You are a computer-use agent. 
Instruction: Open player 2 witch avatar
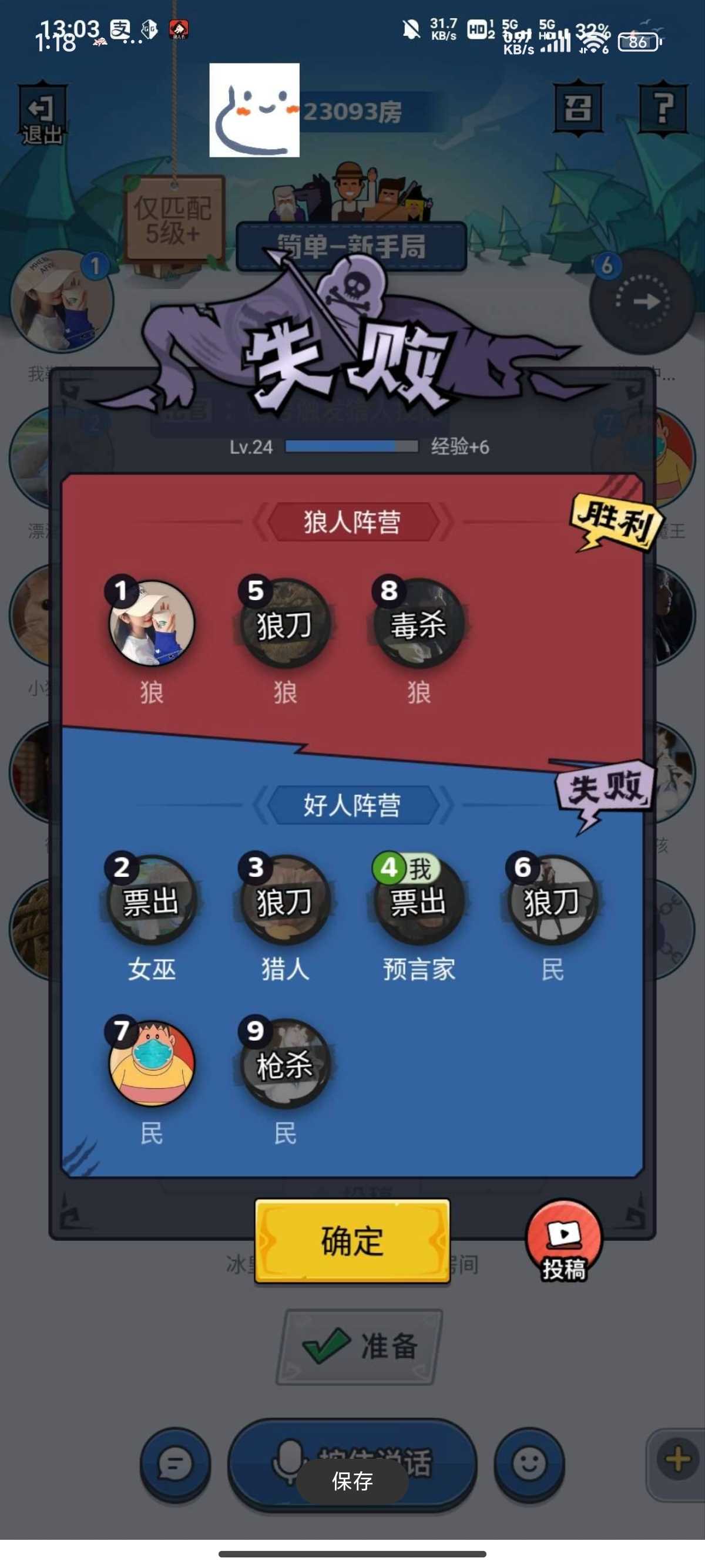pos(152,901)
